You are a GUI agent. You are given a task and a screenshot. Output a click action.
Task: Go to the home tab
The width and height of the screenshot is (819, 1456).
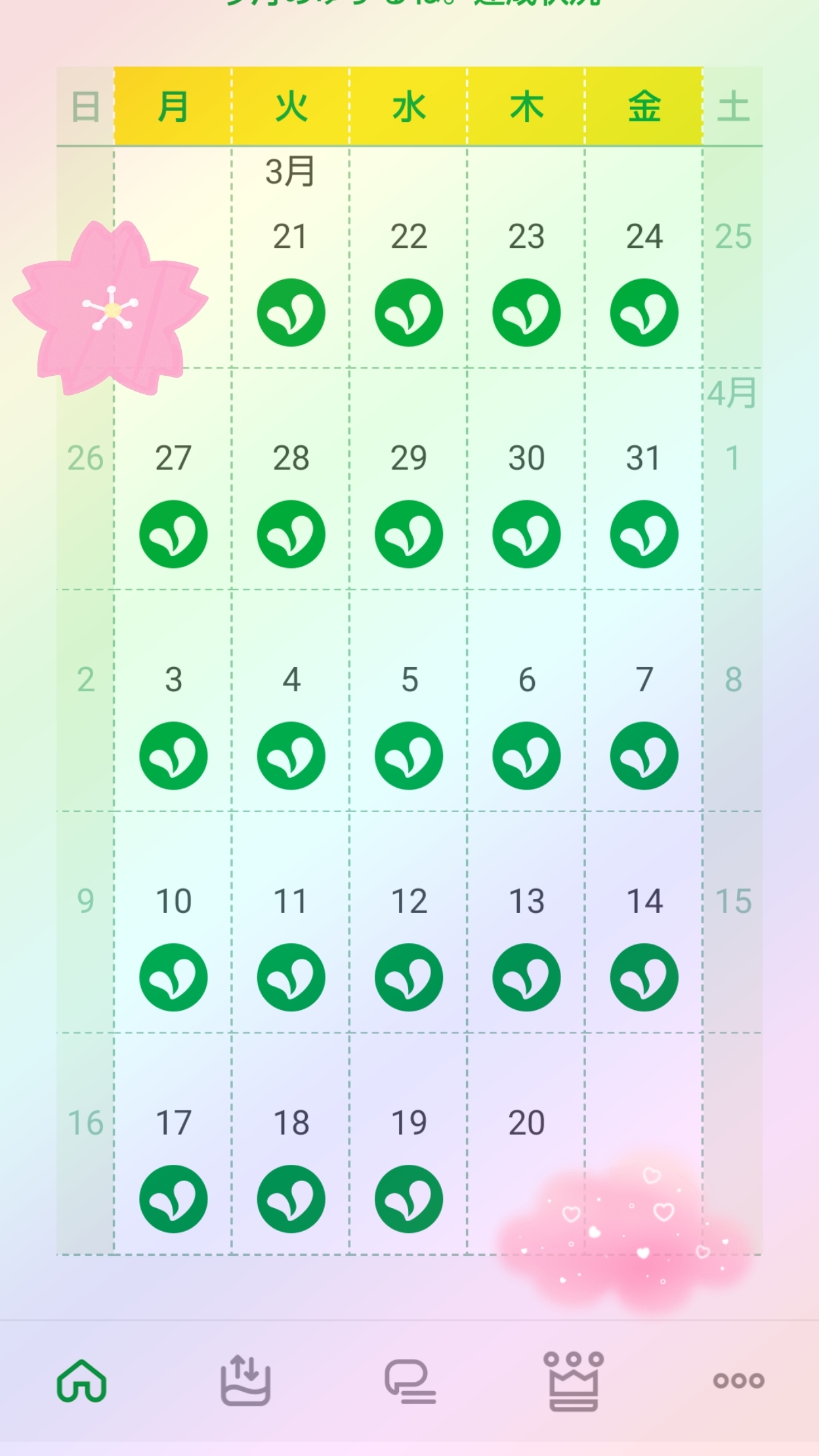81,1381
